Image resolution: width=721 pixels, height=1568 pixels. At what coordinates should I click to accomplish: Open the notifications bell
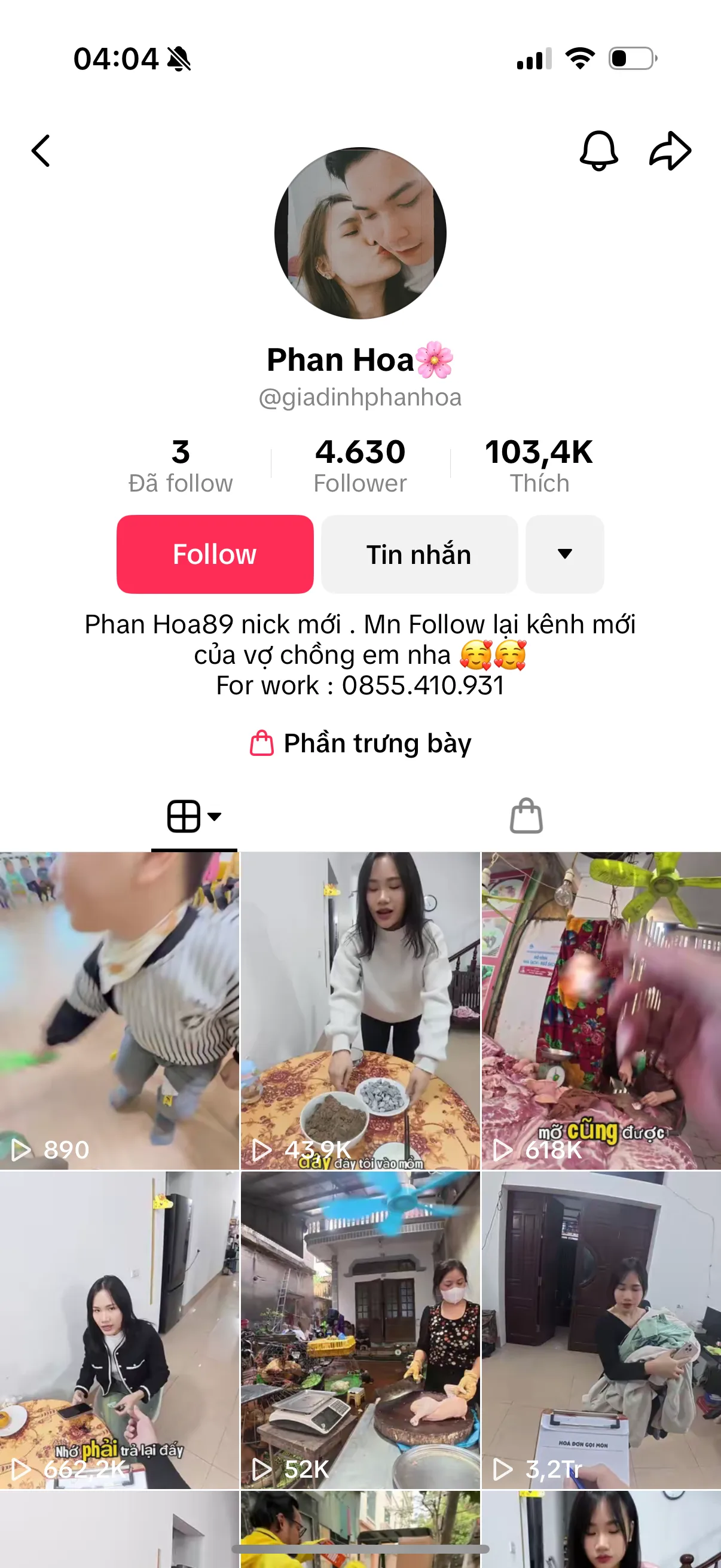coord(598,151)
